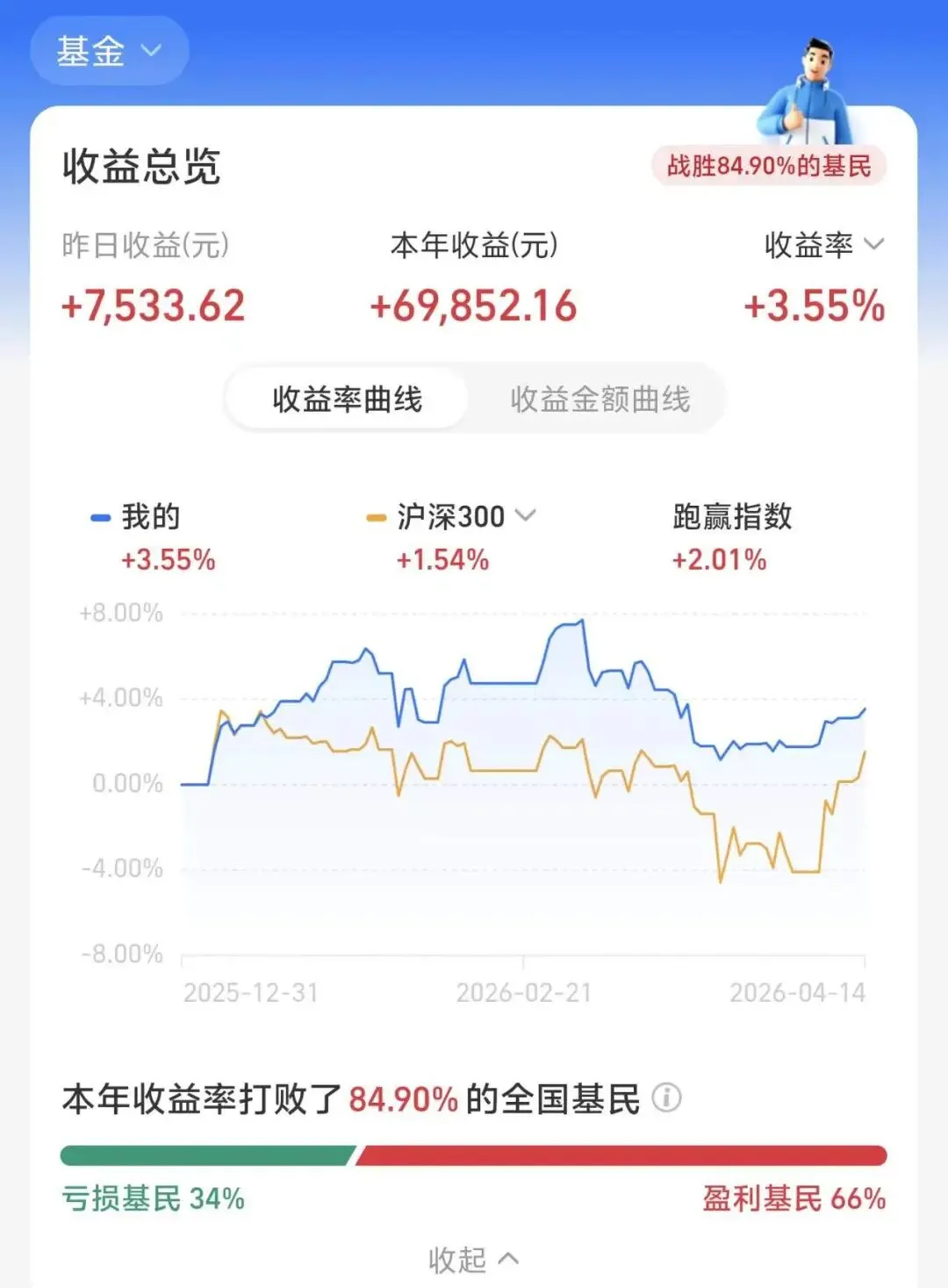The image size is (948, 1288).
Task: Switch to the 收益率曲线 tab
Action: click(347, 399)
